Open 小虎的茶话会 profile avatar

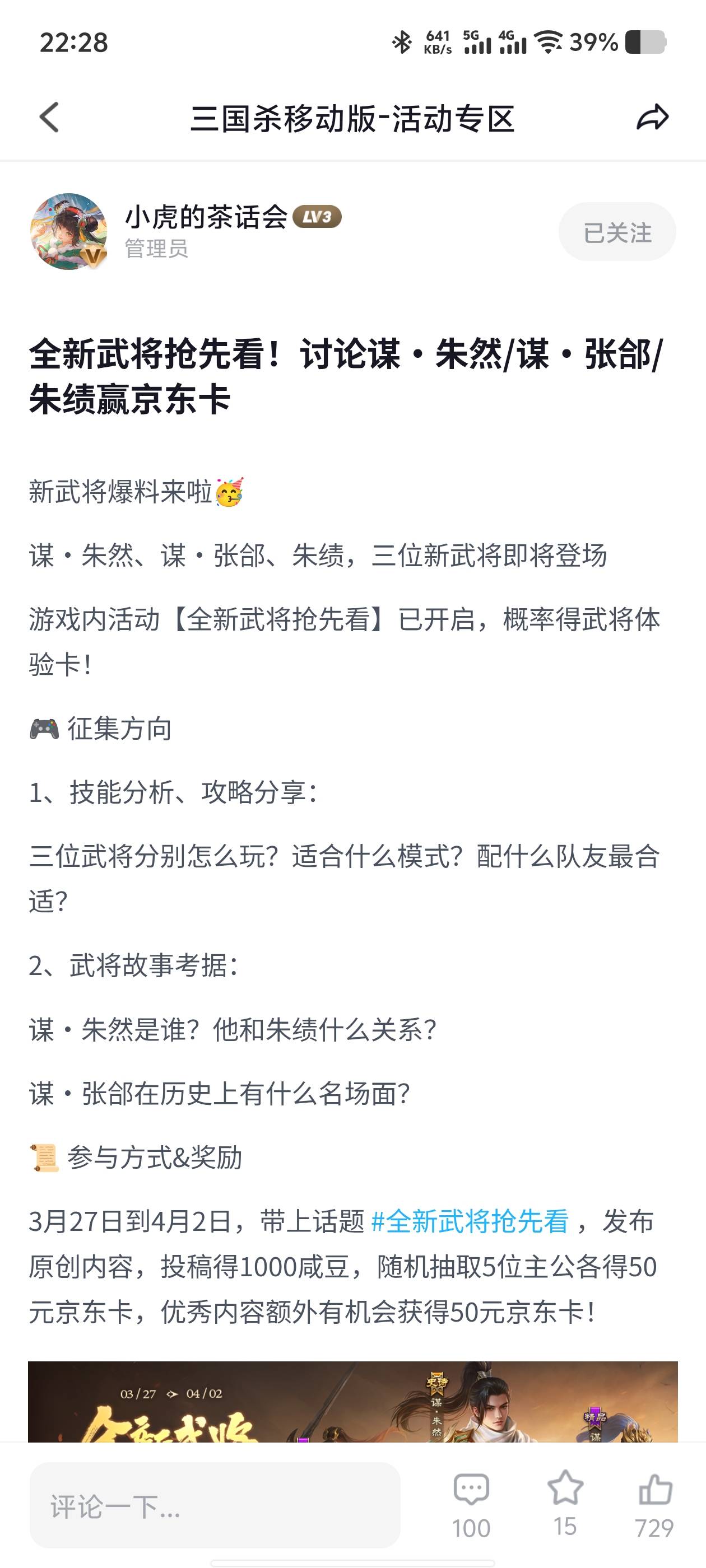(x=69, y=231)
